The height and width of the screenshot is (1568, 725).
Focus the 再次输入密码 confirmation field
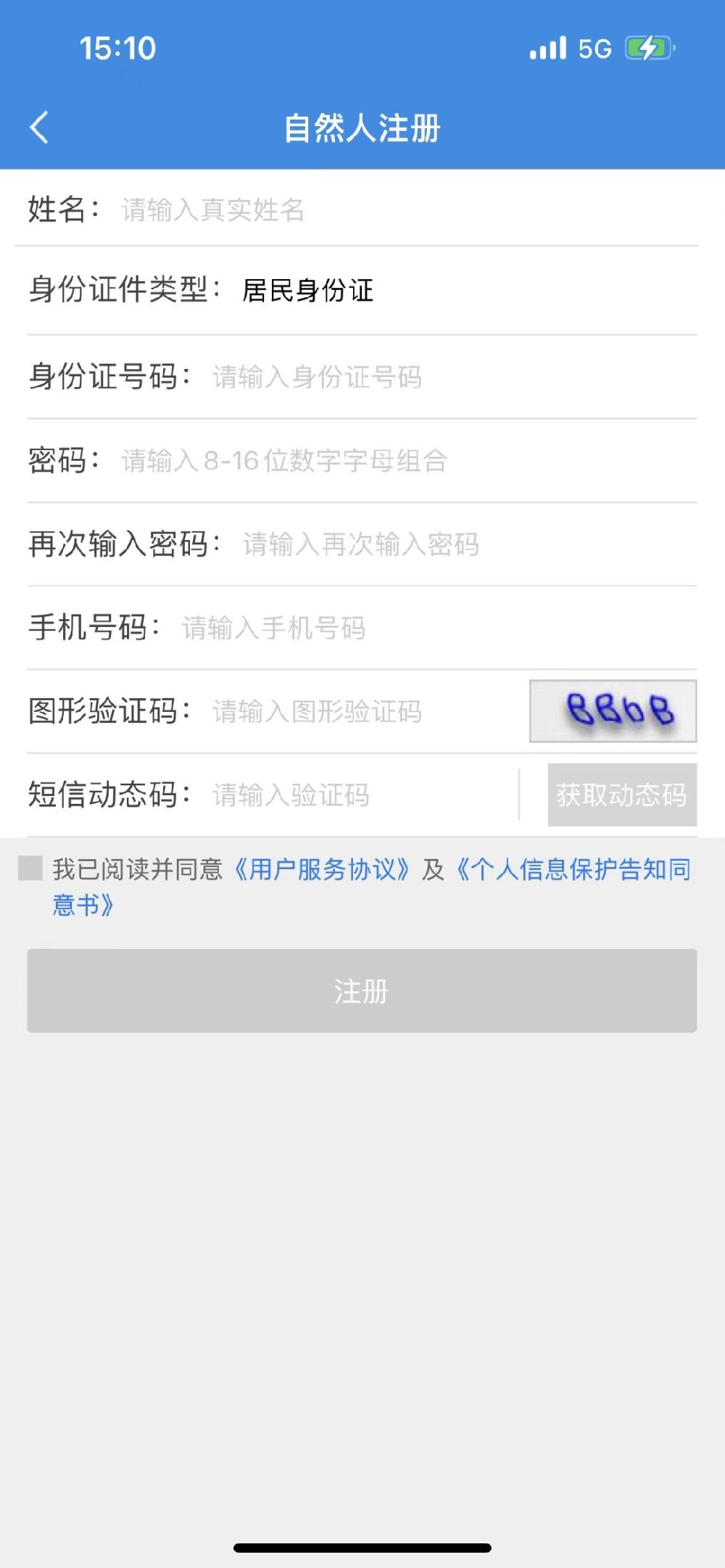point(469,544)
